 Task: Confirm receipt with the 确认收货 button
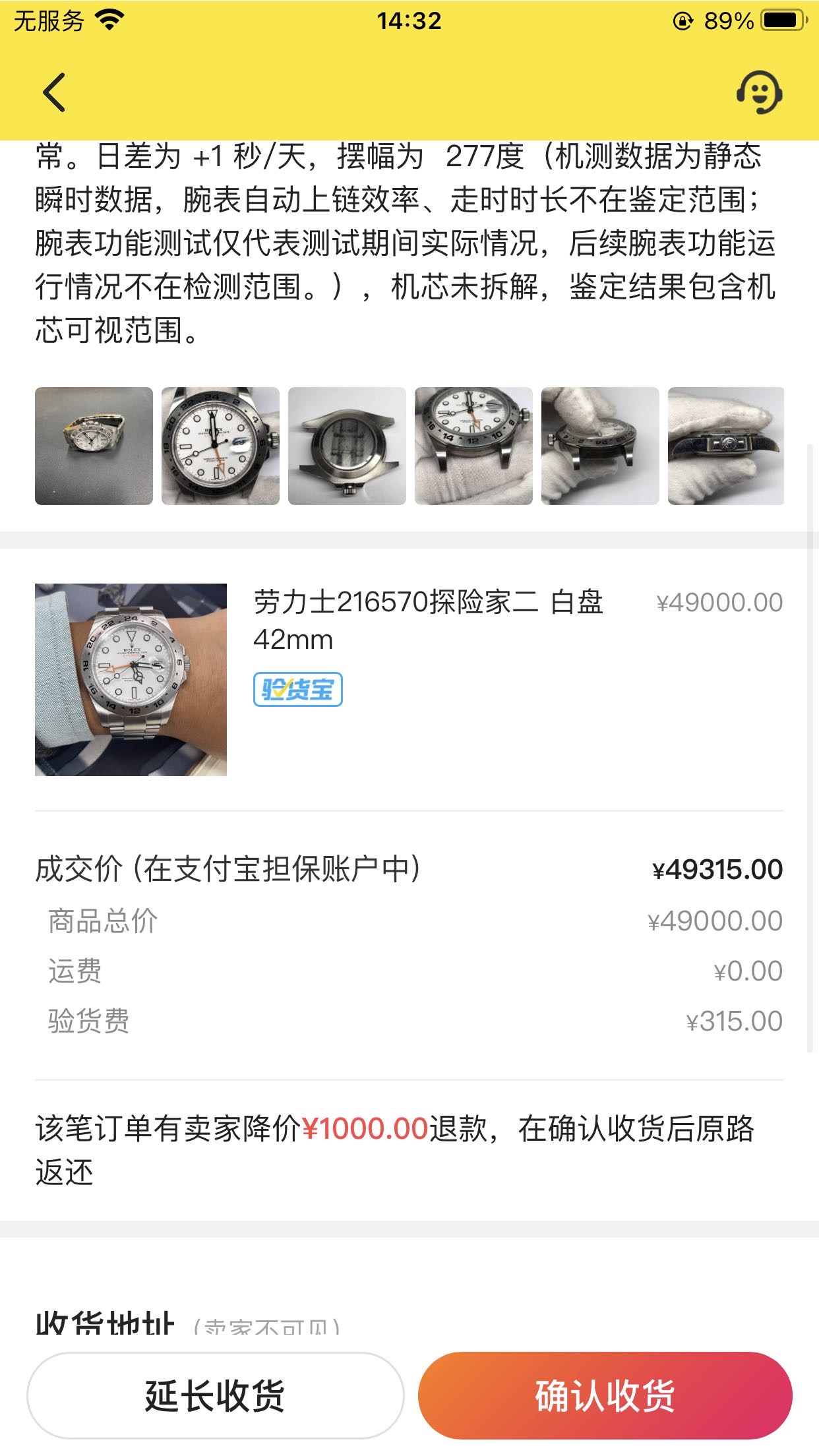[605, 1395]
